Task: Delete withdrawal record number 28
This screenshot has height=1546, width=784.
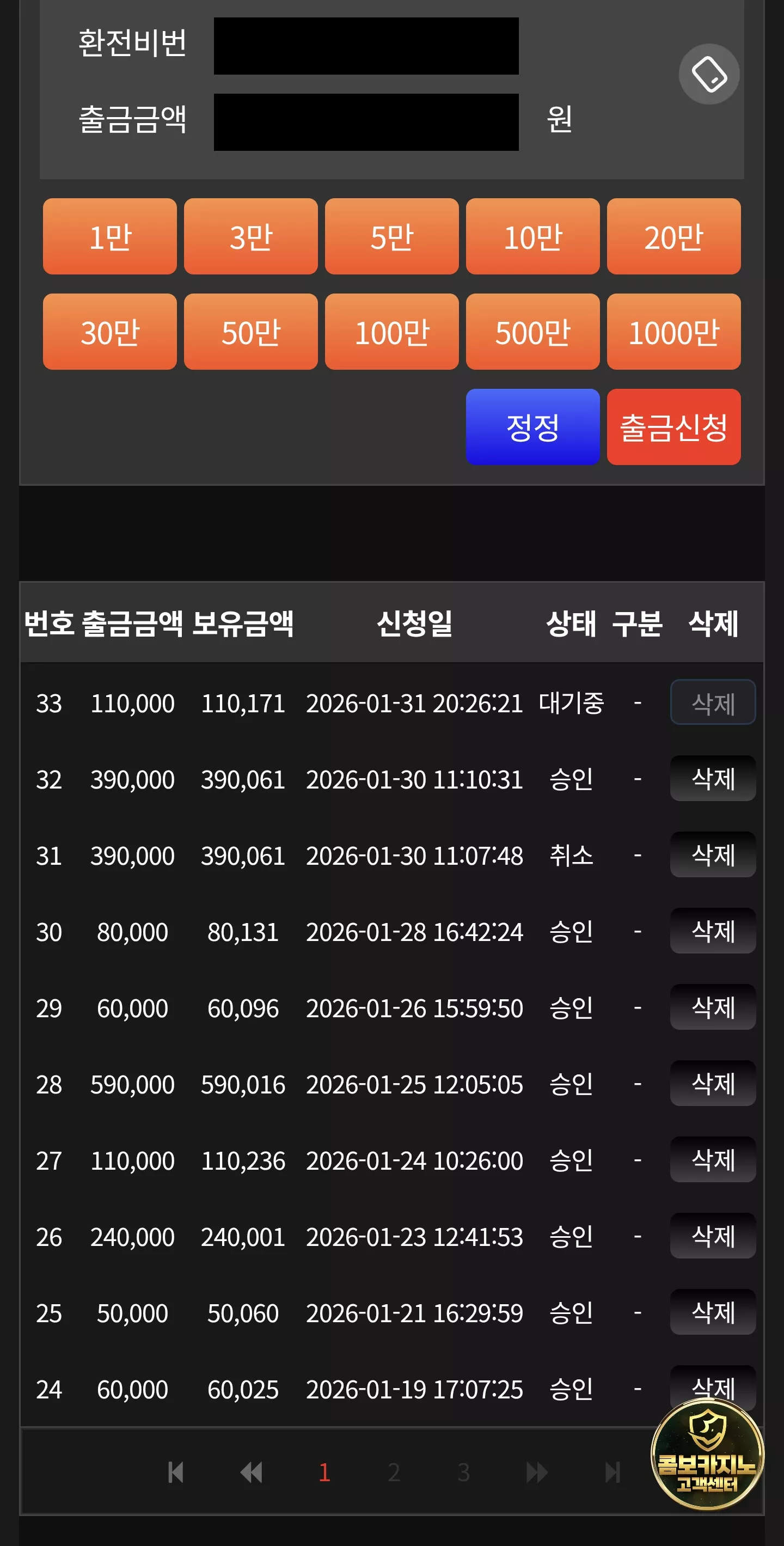Action: pos(713,1083)
